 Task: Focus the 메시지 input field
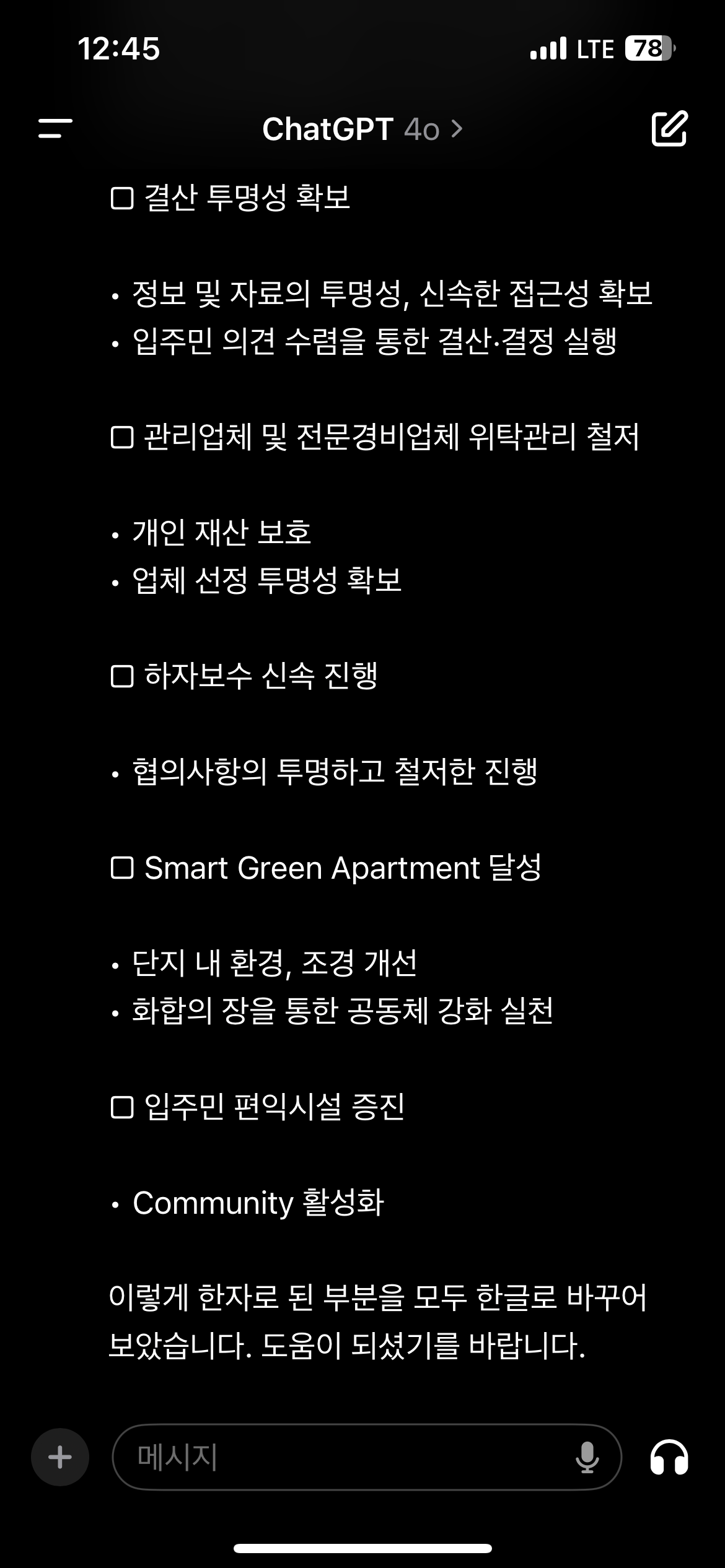(x=347, y=1457)
